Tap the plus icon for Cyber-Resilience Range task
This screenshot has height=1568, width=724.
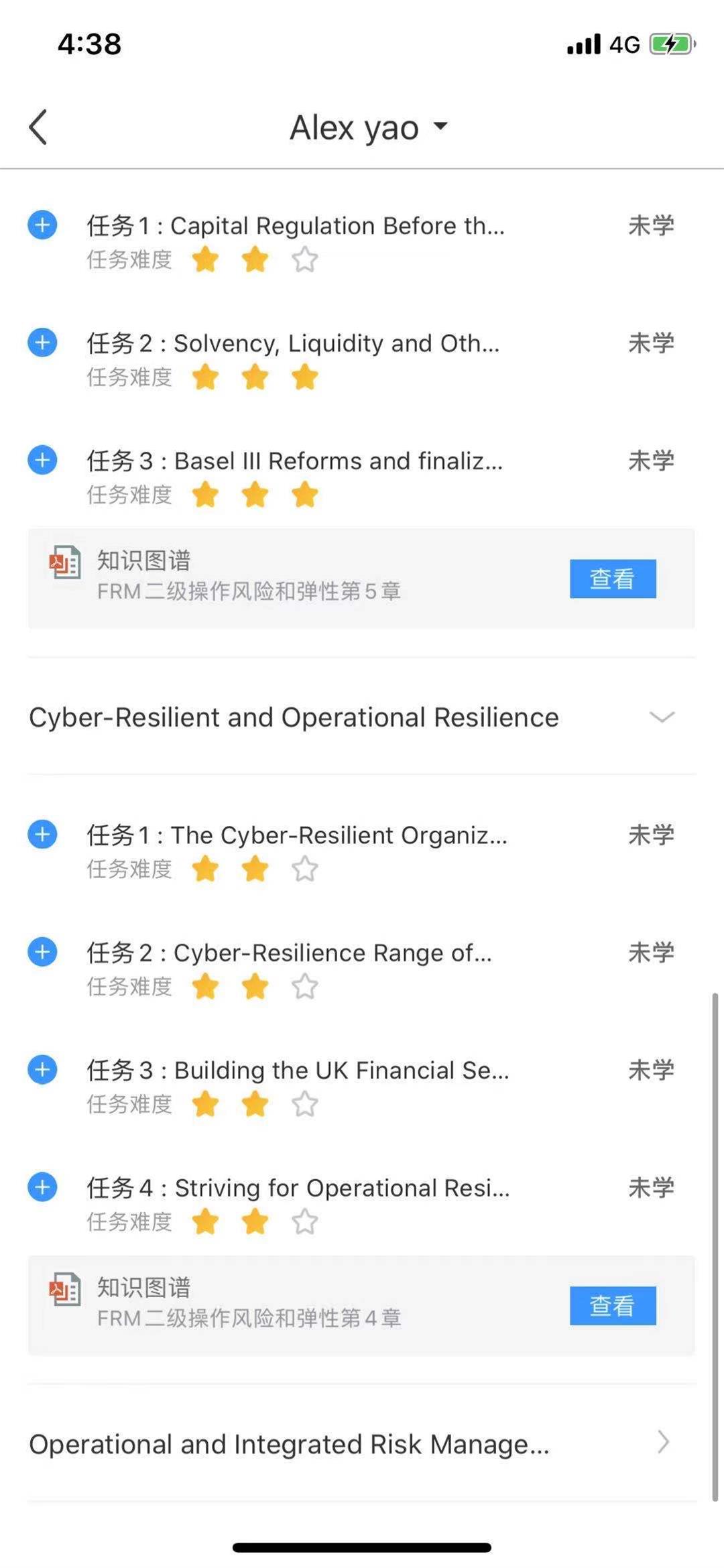point(42,952)
